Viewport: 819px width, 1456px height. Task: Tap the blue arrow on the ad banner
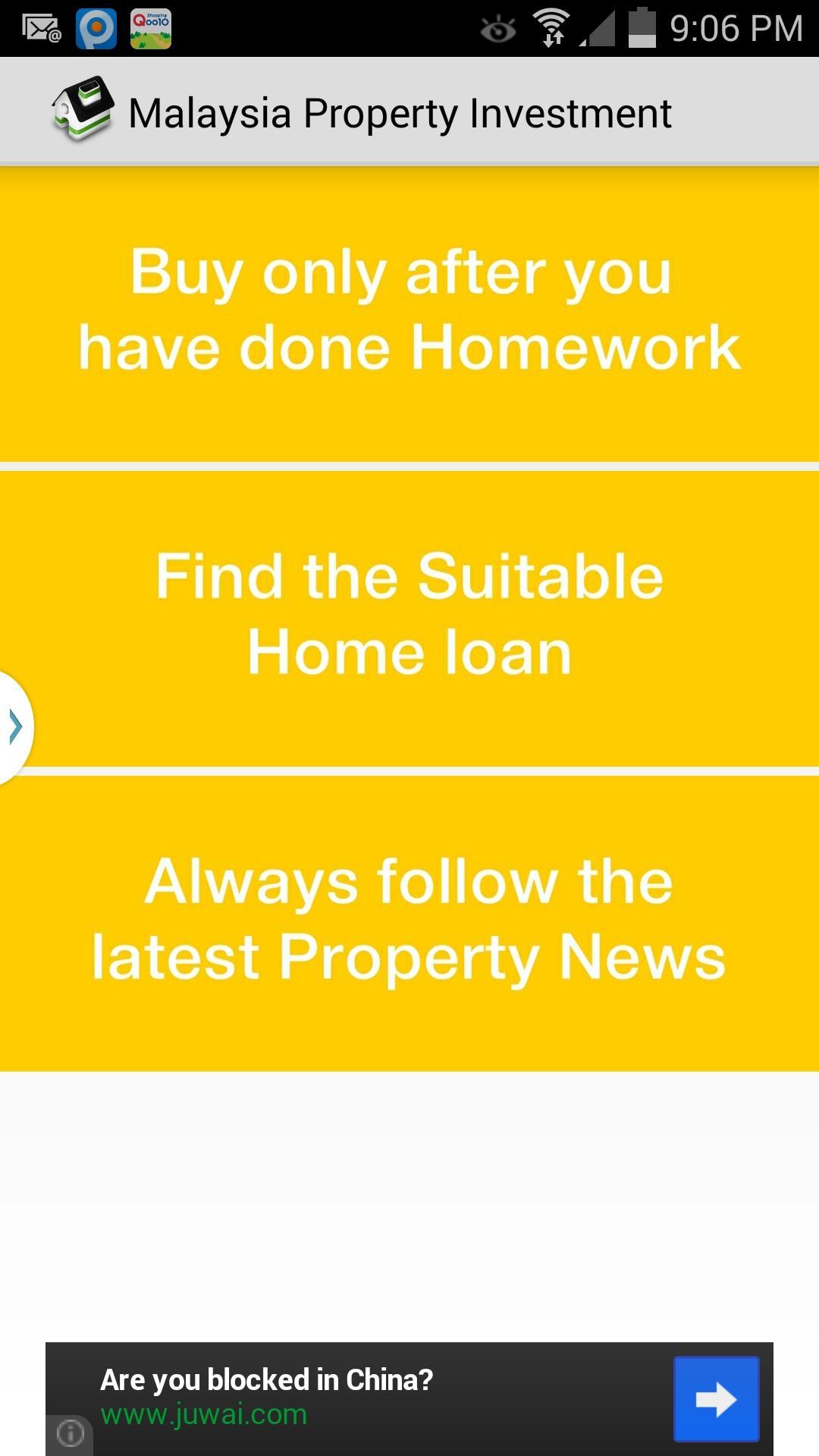coord(716,1398)
